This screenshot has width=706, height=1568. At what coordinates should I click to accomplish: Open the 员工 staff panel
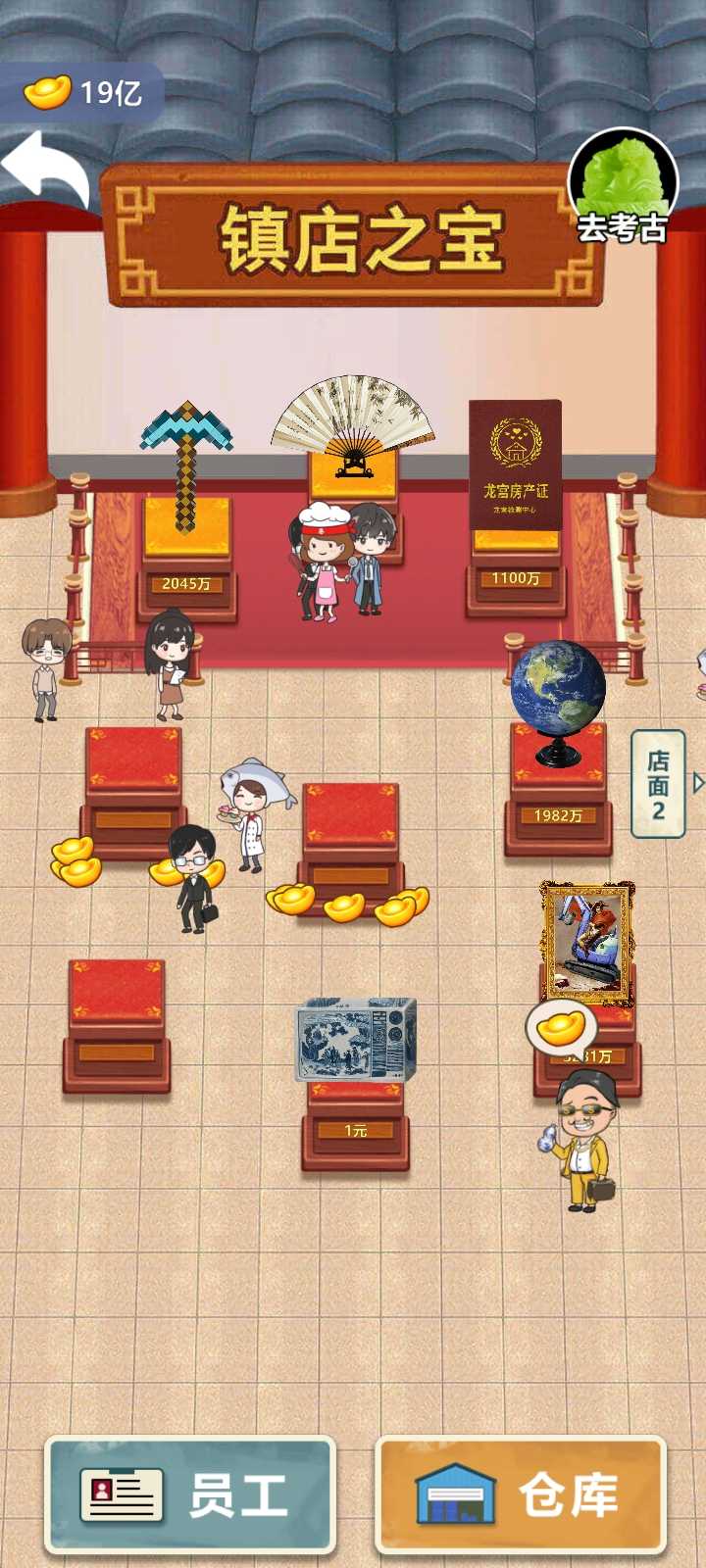tap(190, 1495)
